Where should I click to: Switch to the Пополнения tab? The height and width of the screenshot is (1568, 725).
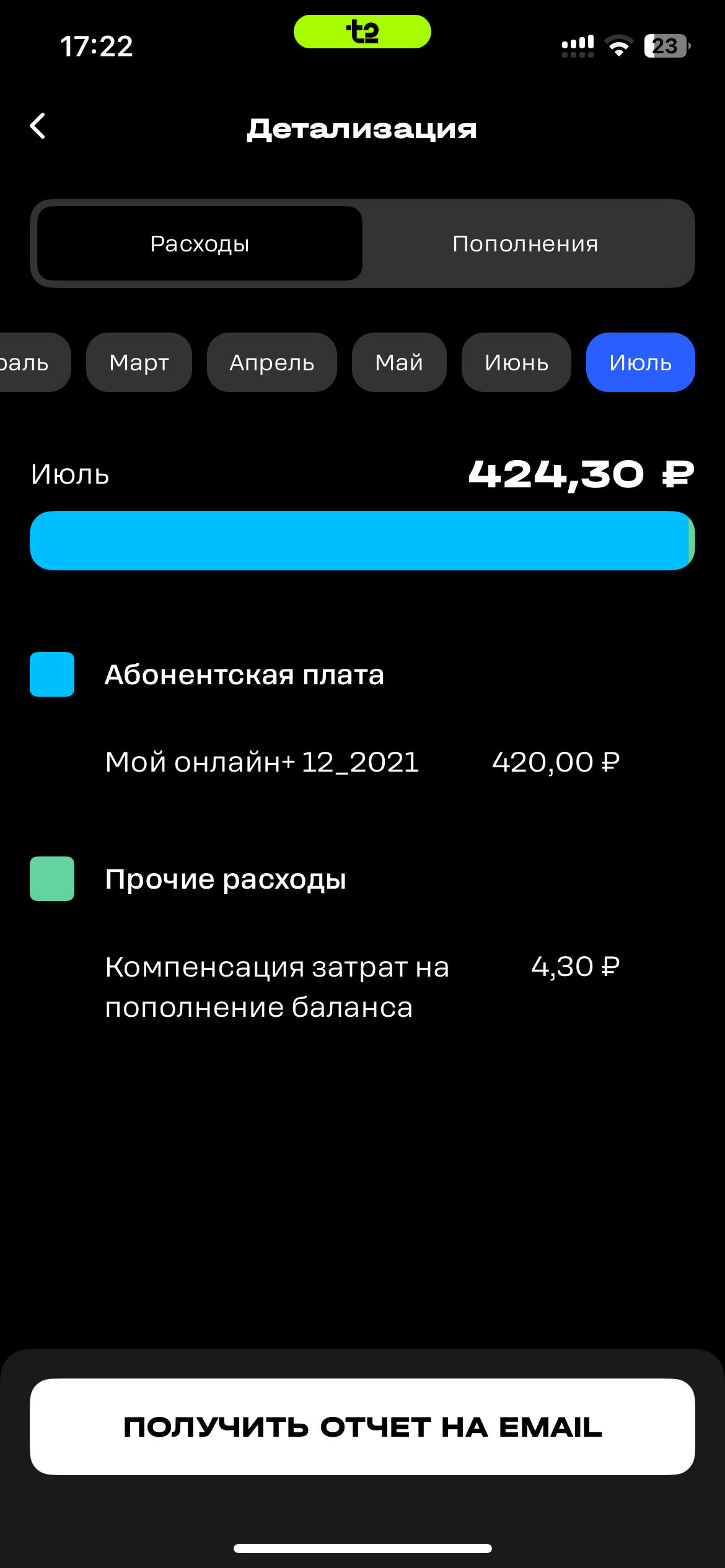coord(525,244)
